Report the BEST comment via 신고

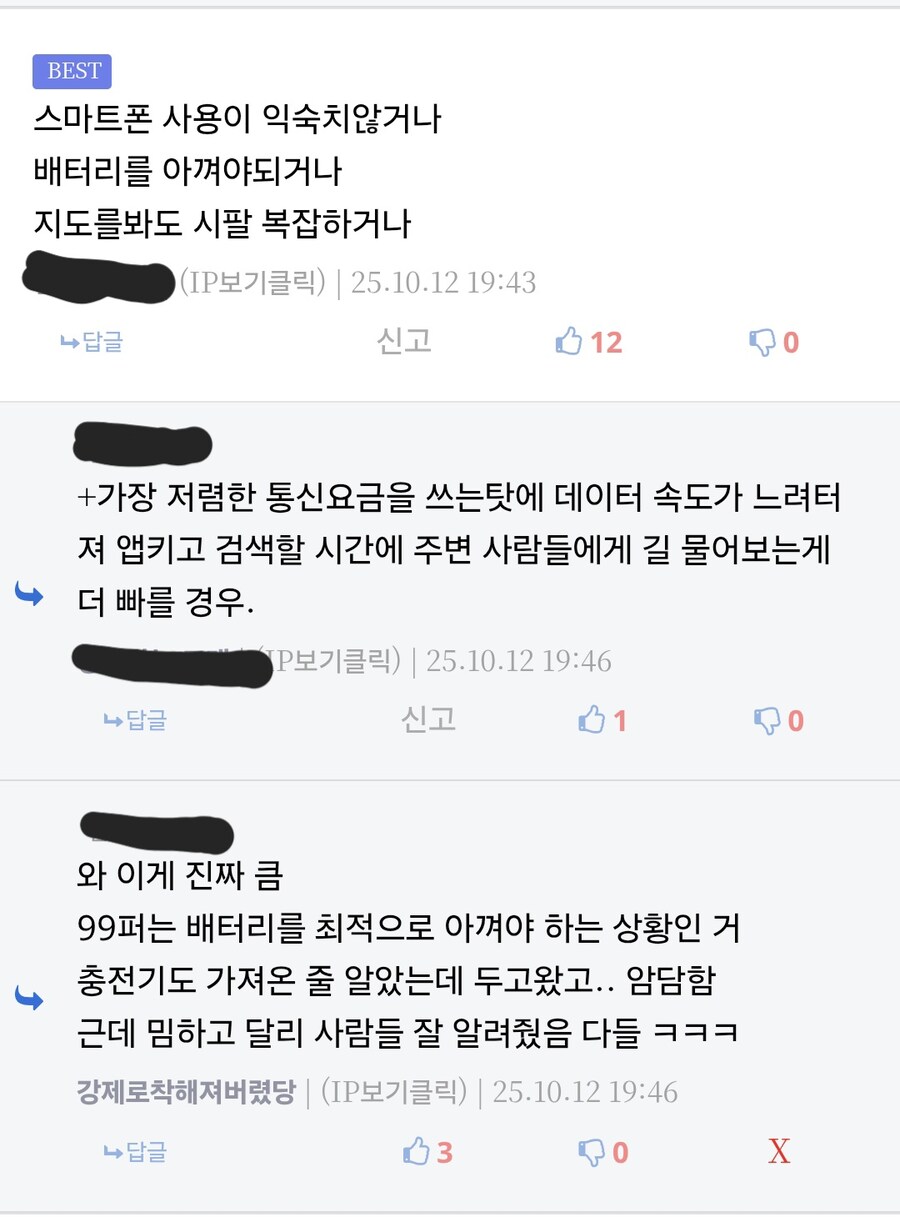click(x=404, y=341)
